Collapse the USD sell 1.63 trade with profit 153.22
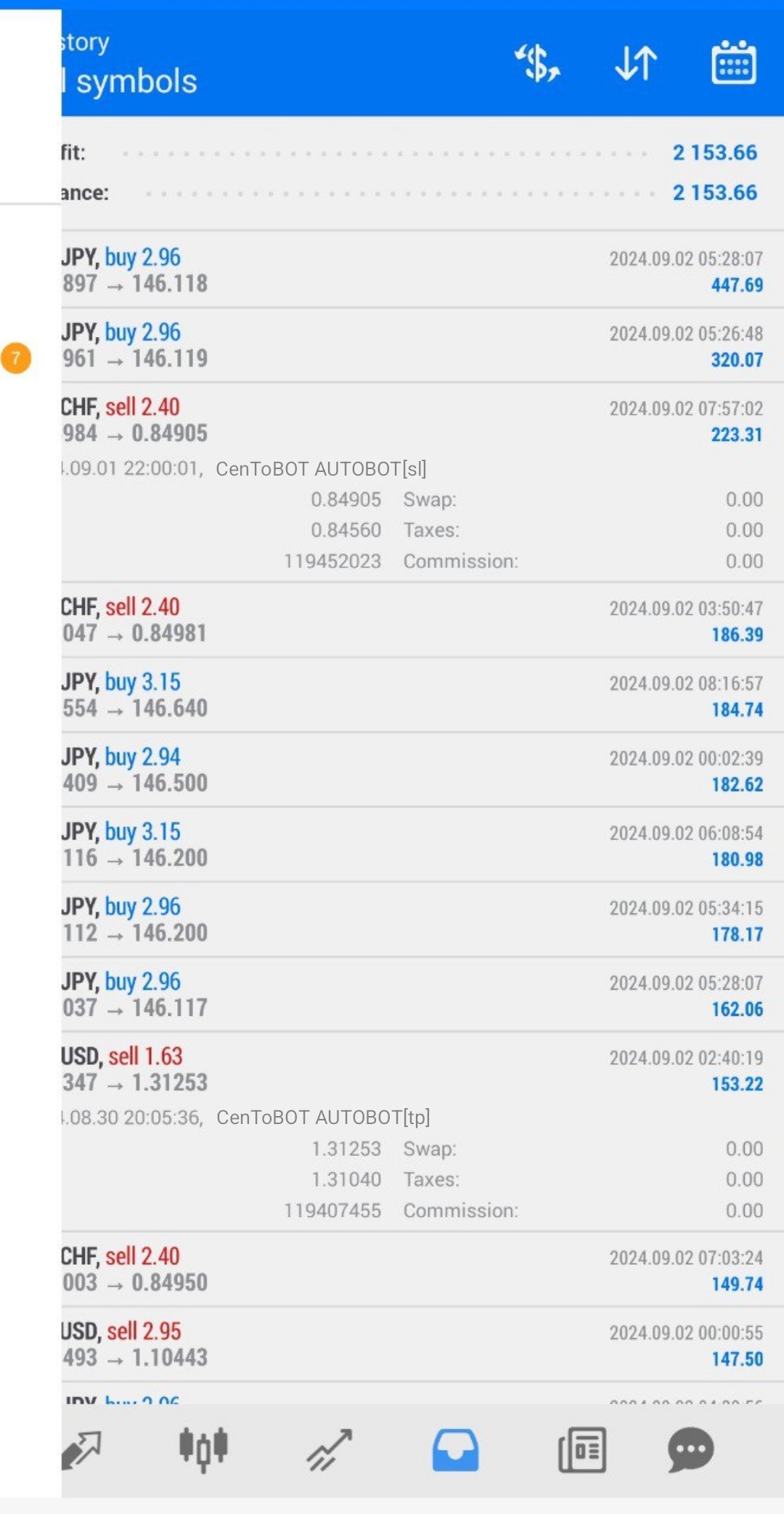784x1514 pixels. click(x=422, y=1132)
